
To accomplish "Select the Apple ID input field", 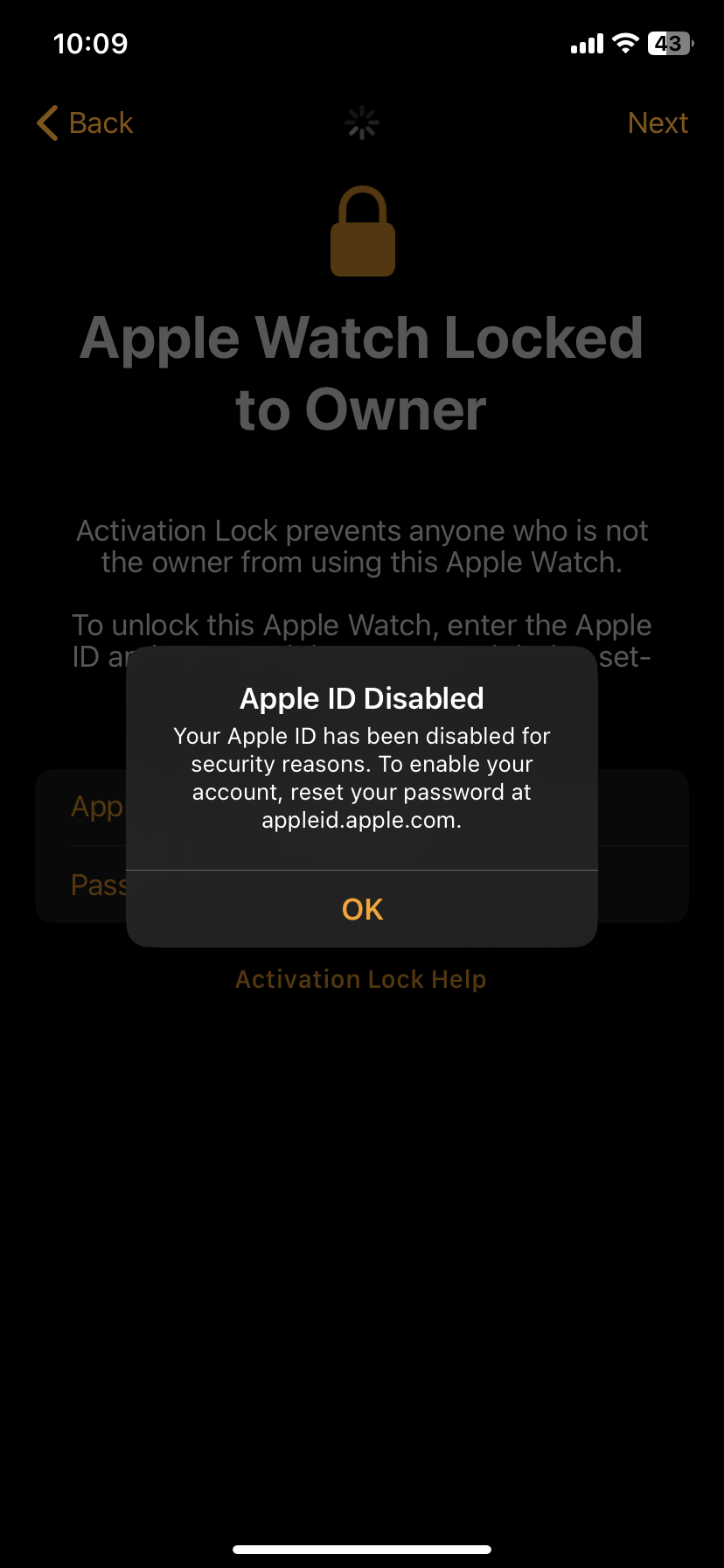I will click(362, 808).
